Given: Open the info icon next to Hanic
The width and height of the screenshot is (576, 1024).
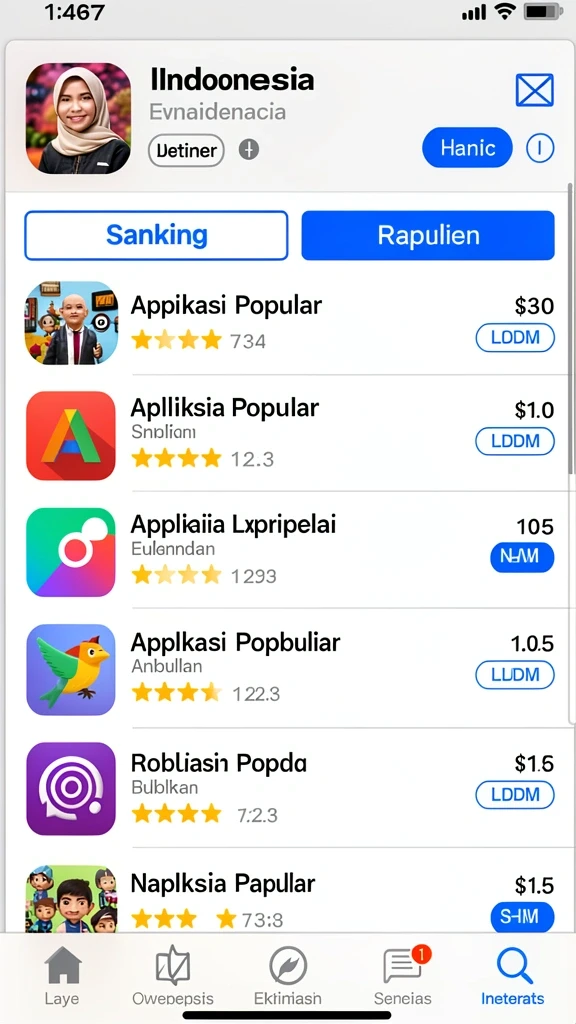Looking at the screenshot, I should click(x=539, y=149).
